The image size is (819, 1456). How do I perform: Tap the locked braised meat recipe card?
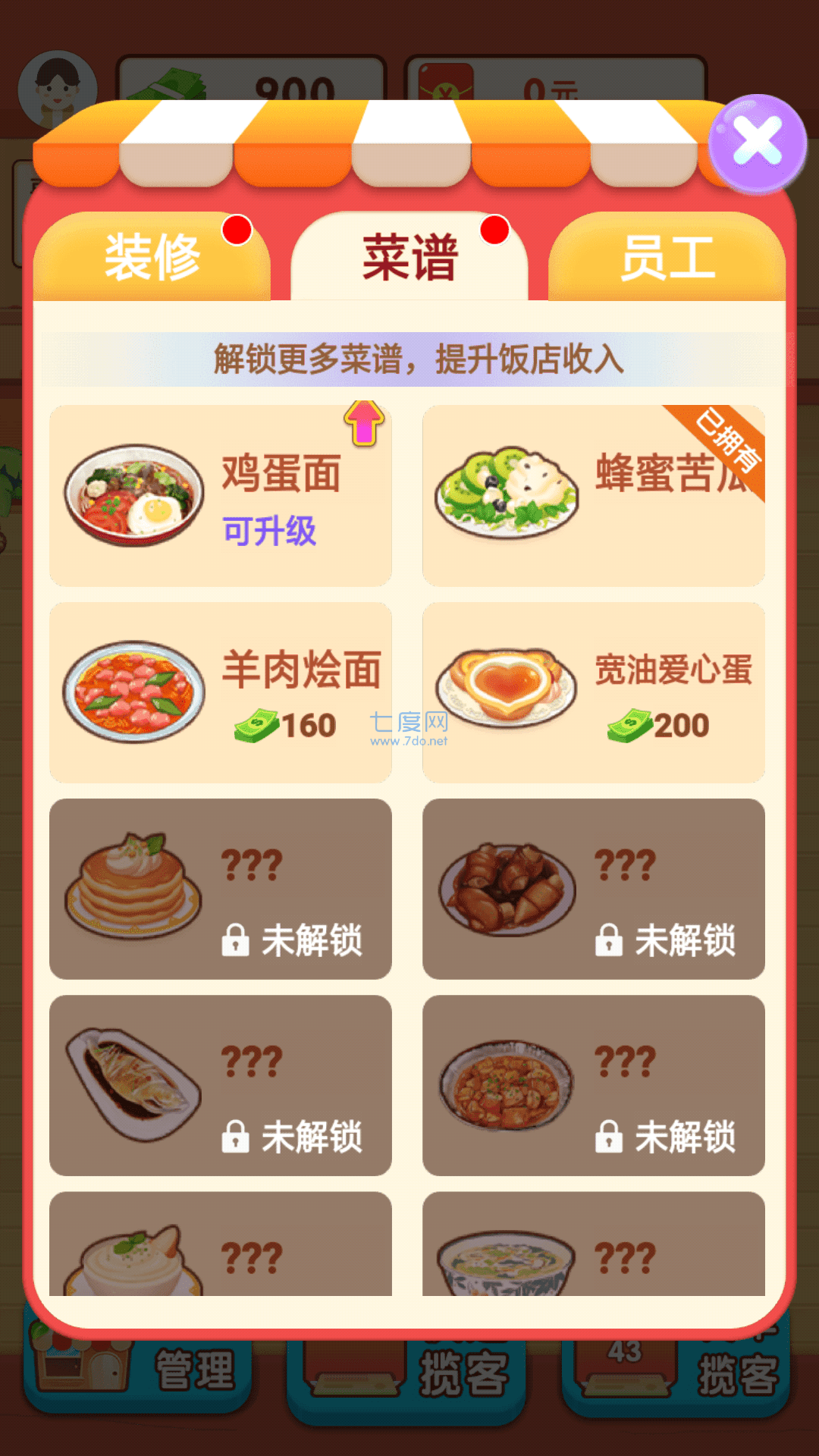(593, 889)
